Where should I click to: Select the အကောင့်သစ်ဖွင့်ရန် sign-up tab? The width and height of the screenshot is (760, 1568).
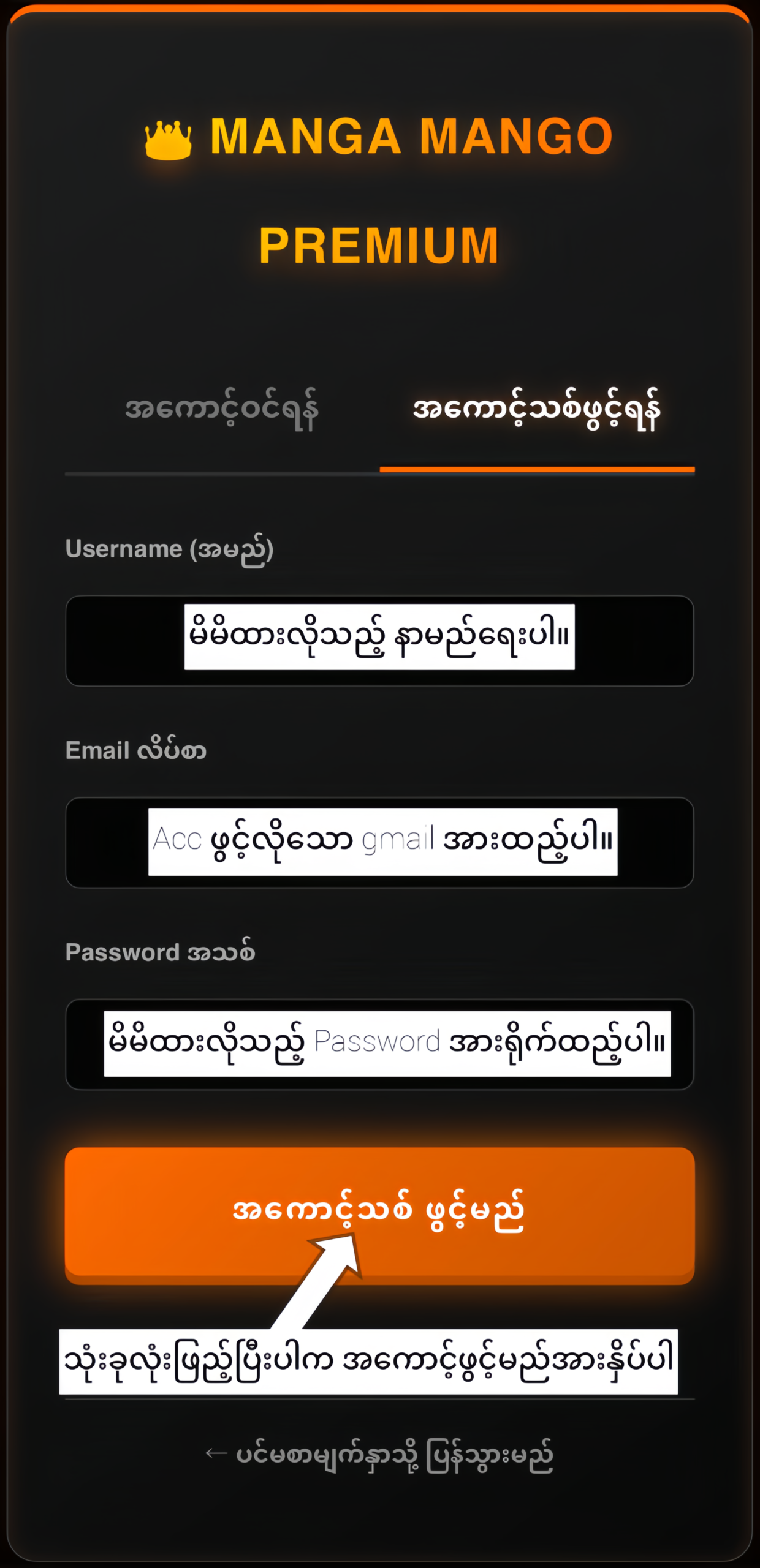[537, 409]
